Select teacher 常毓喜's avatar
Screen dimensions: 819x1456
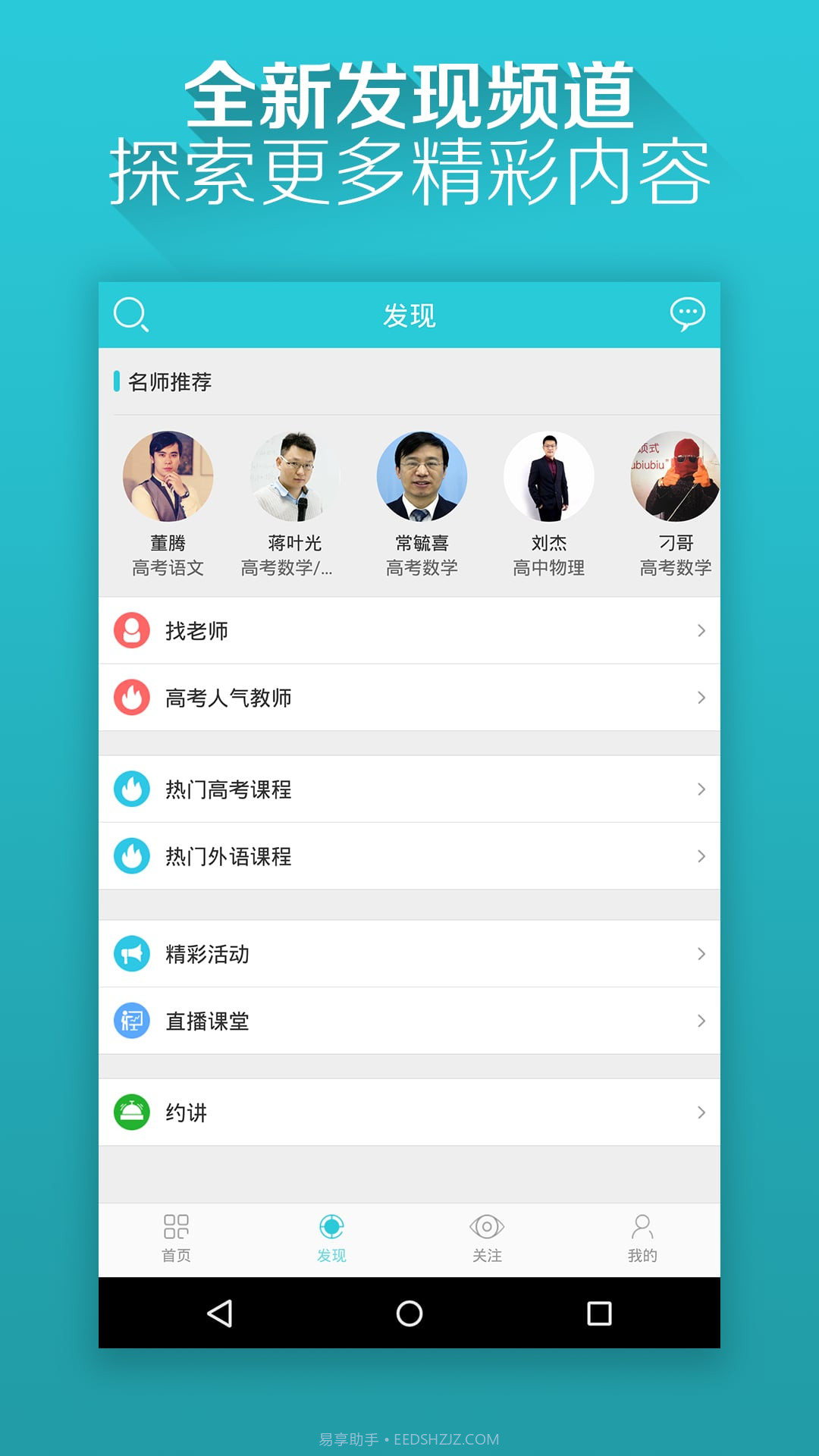(x=422, y=477)
